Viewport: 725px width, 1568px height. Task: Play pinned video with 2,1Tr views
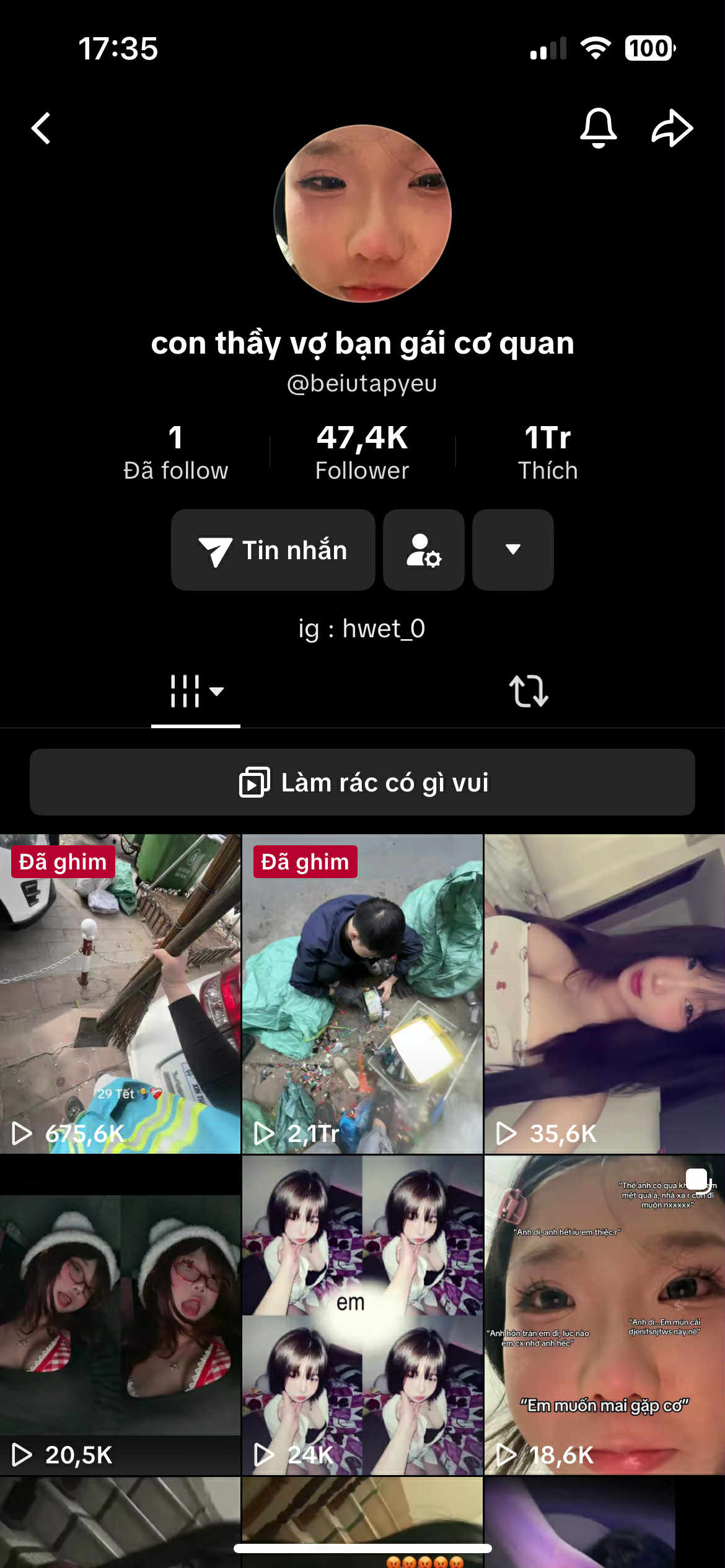[362, 993]
